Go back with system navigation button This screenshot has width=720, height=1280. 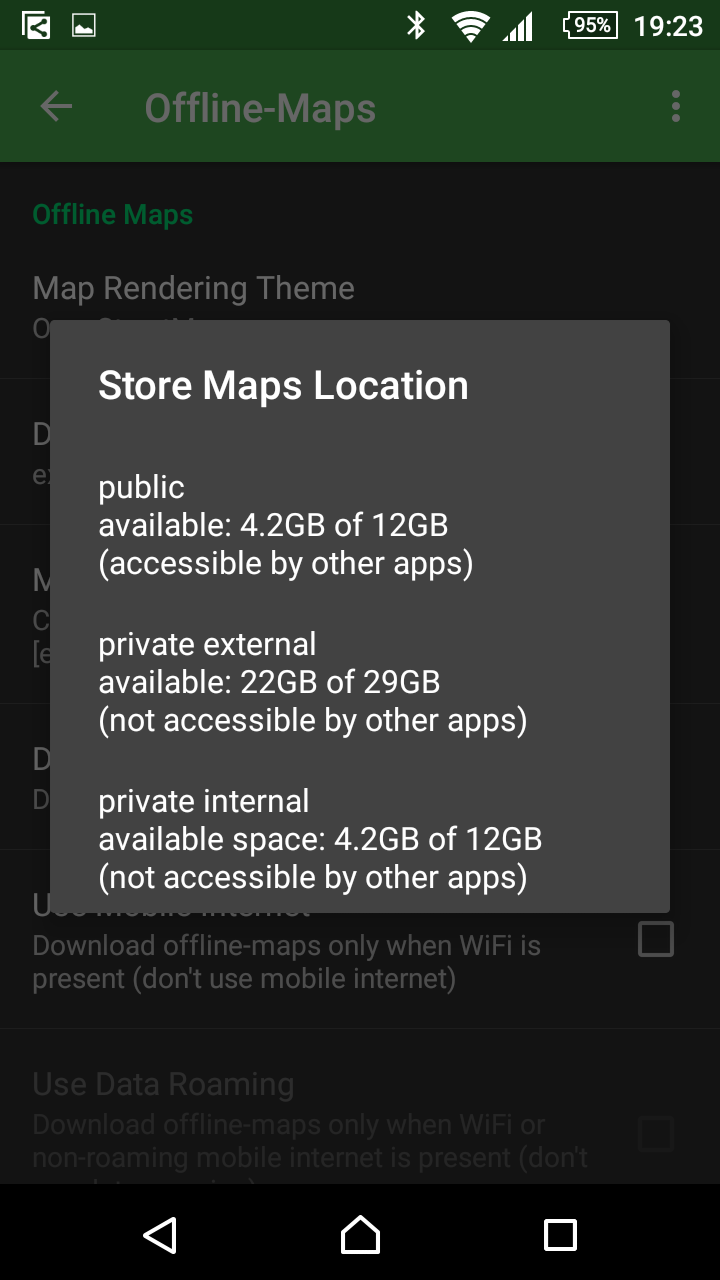click(160, 1235)
